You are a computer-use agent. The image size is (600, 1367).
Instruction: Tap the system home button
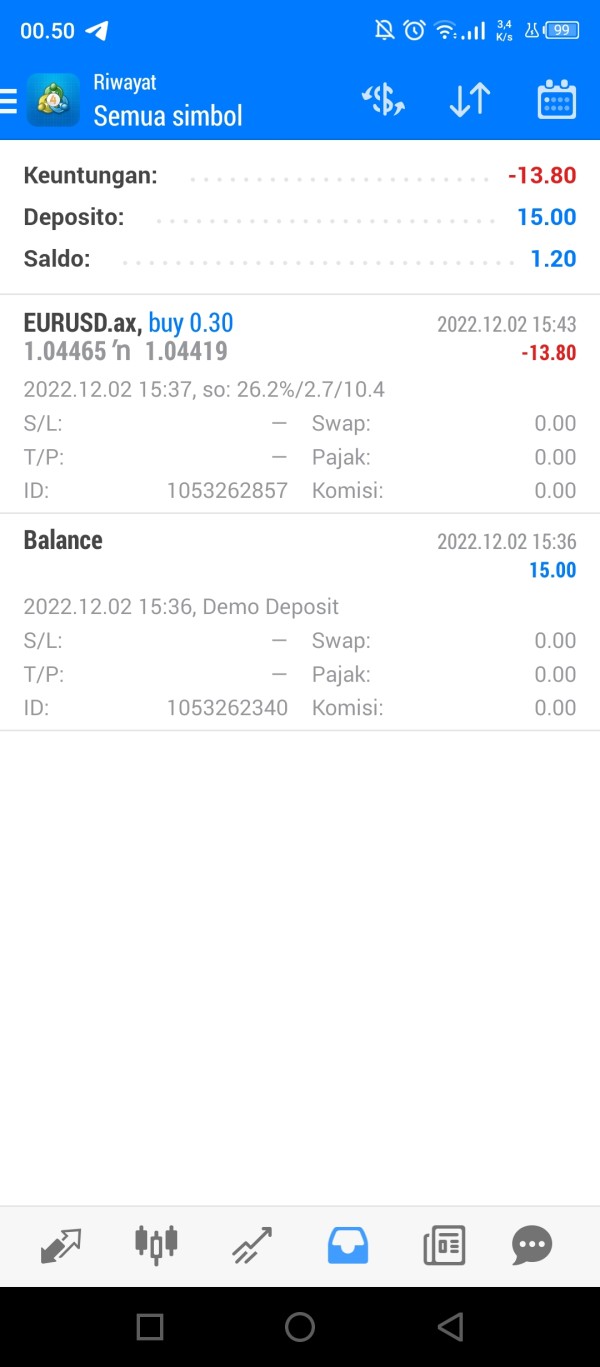[300, 1327]
